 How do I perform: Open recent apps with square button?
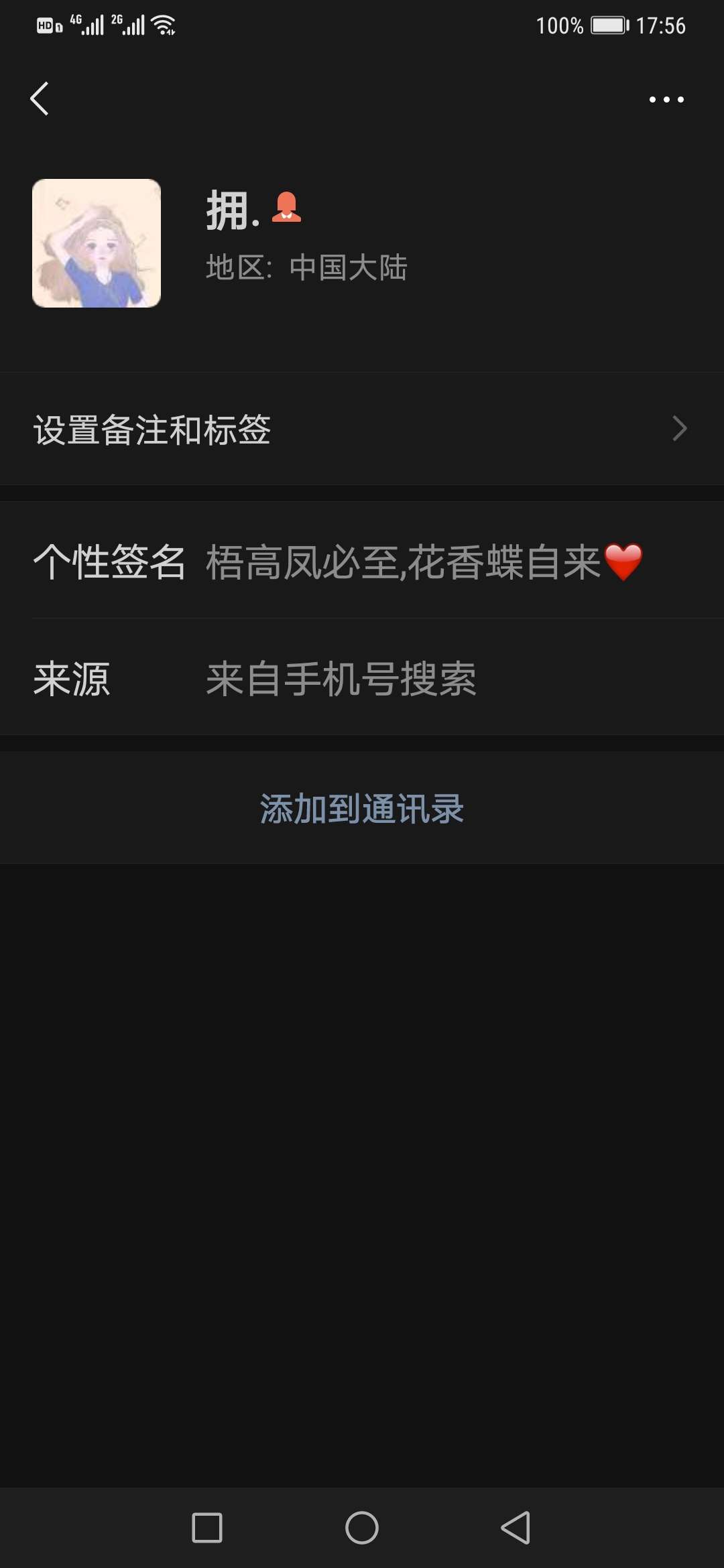click(x=207, y=1528)
